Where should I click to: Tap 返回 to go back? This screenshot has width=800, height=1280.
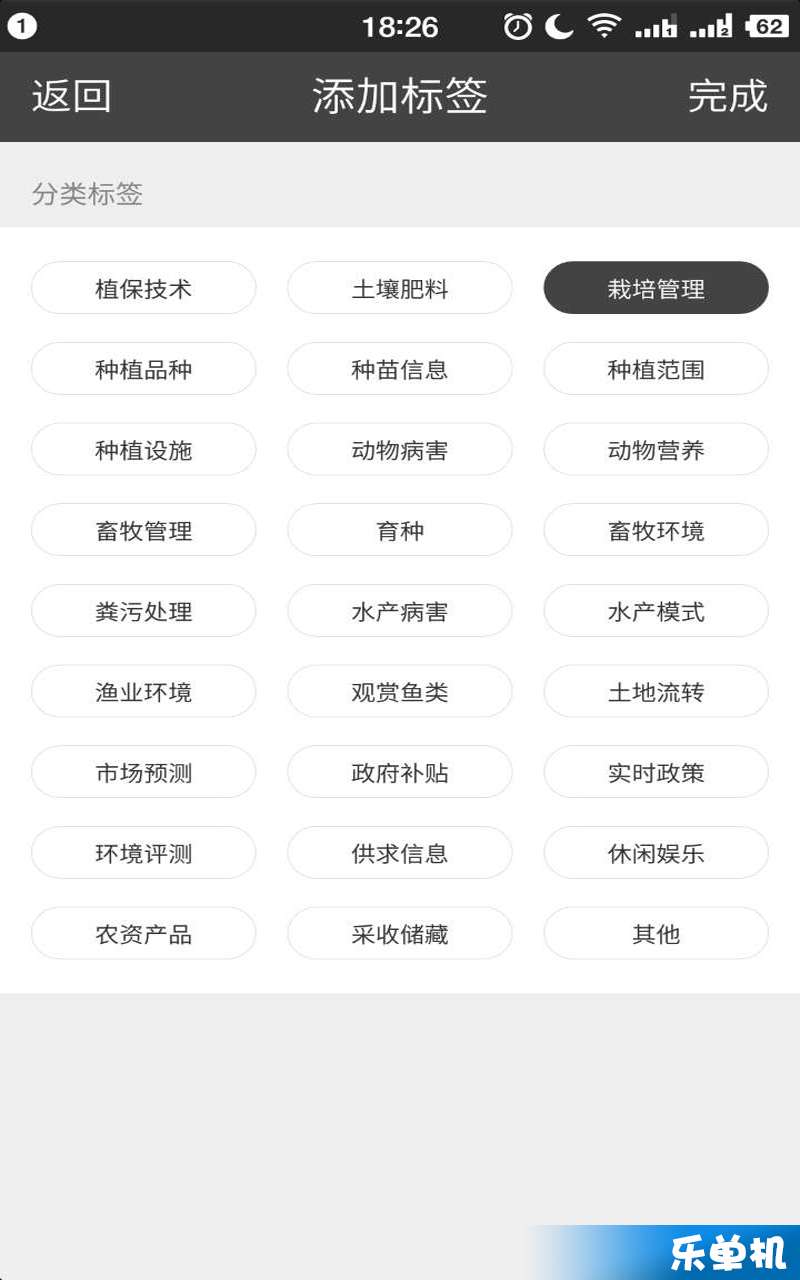tap(71, 96)
